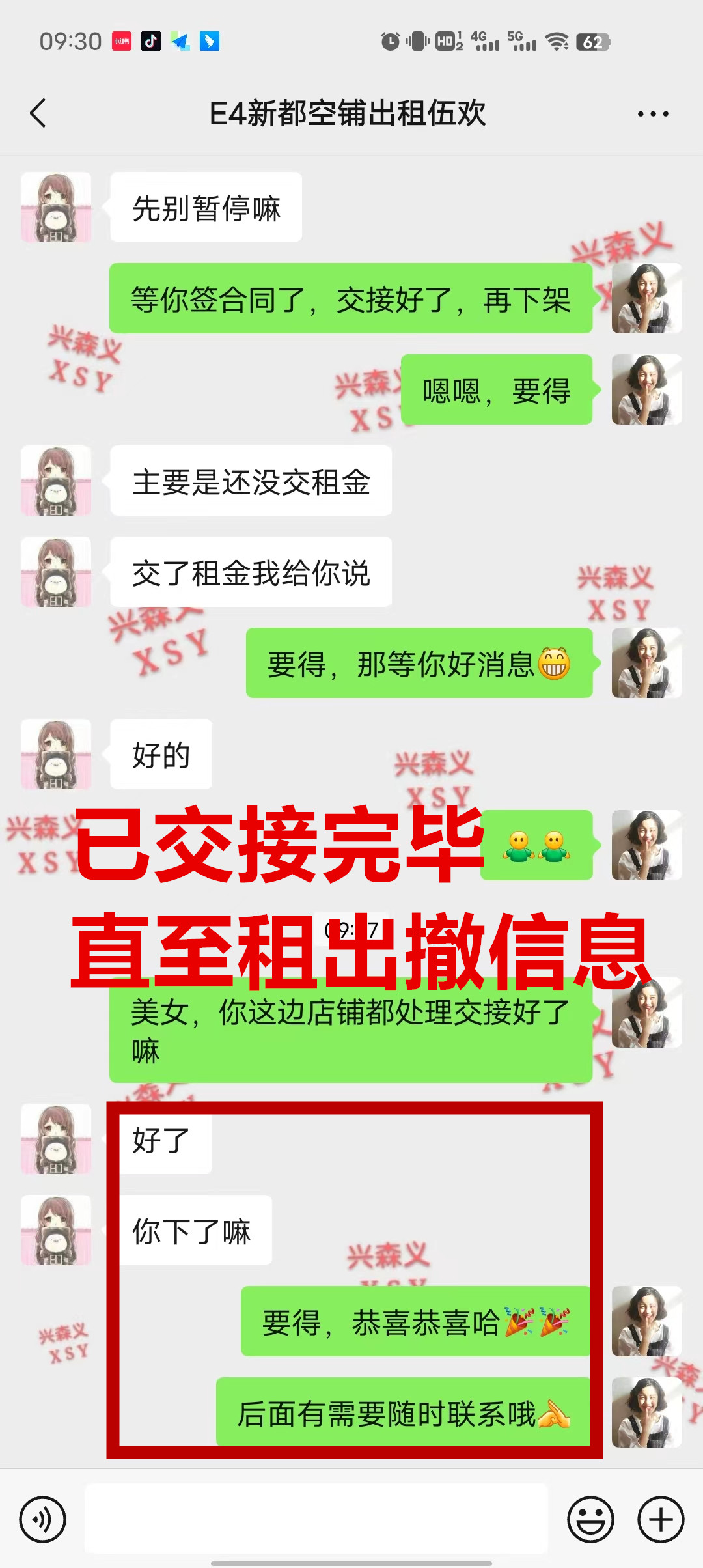703x1568 pixels.
Task: Go back from the E4新都空铺出租伍欢 chat
Action: click(38, 113)
